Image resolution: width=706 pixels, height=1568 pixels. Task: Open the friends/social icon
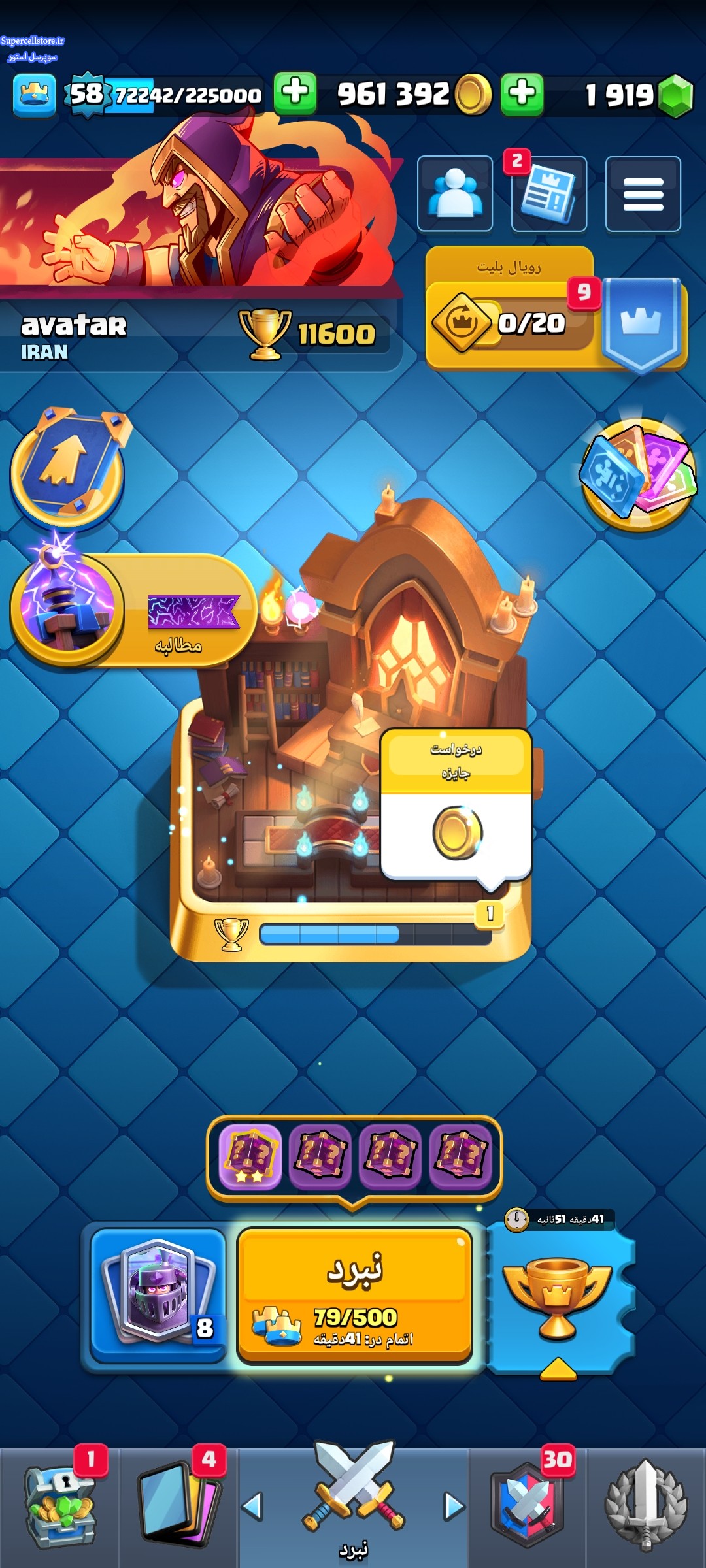tap(455, 193)
